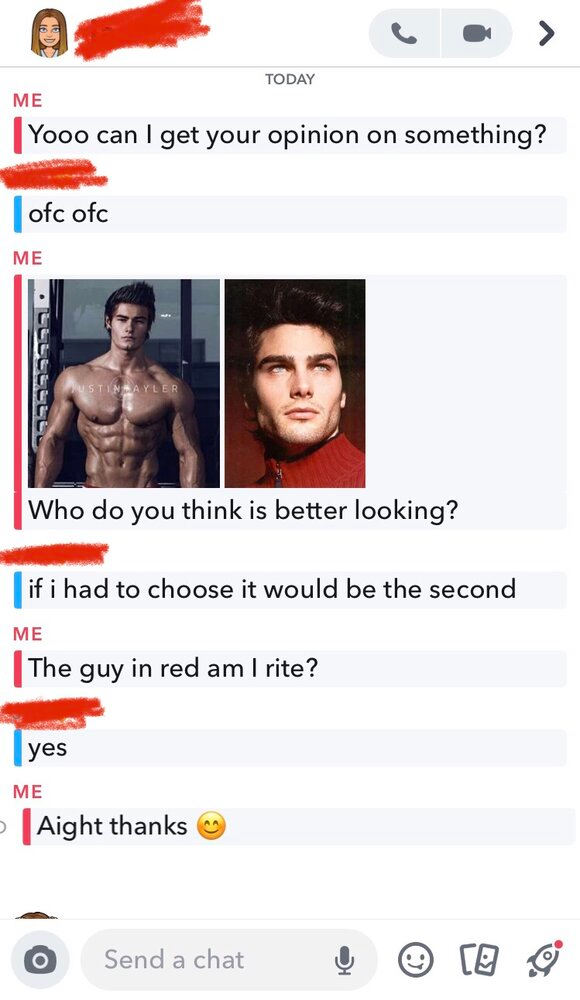
Task: Open the photo of man in red
Action: coord(295,383)
